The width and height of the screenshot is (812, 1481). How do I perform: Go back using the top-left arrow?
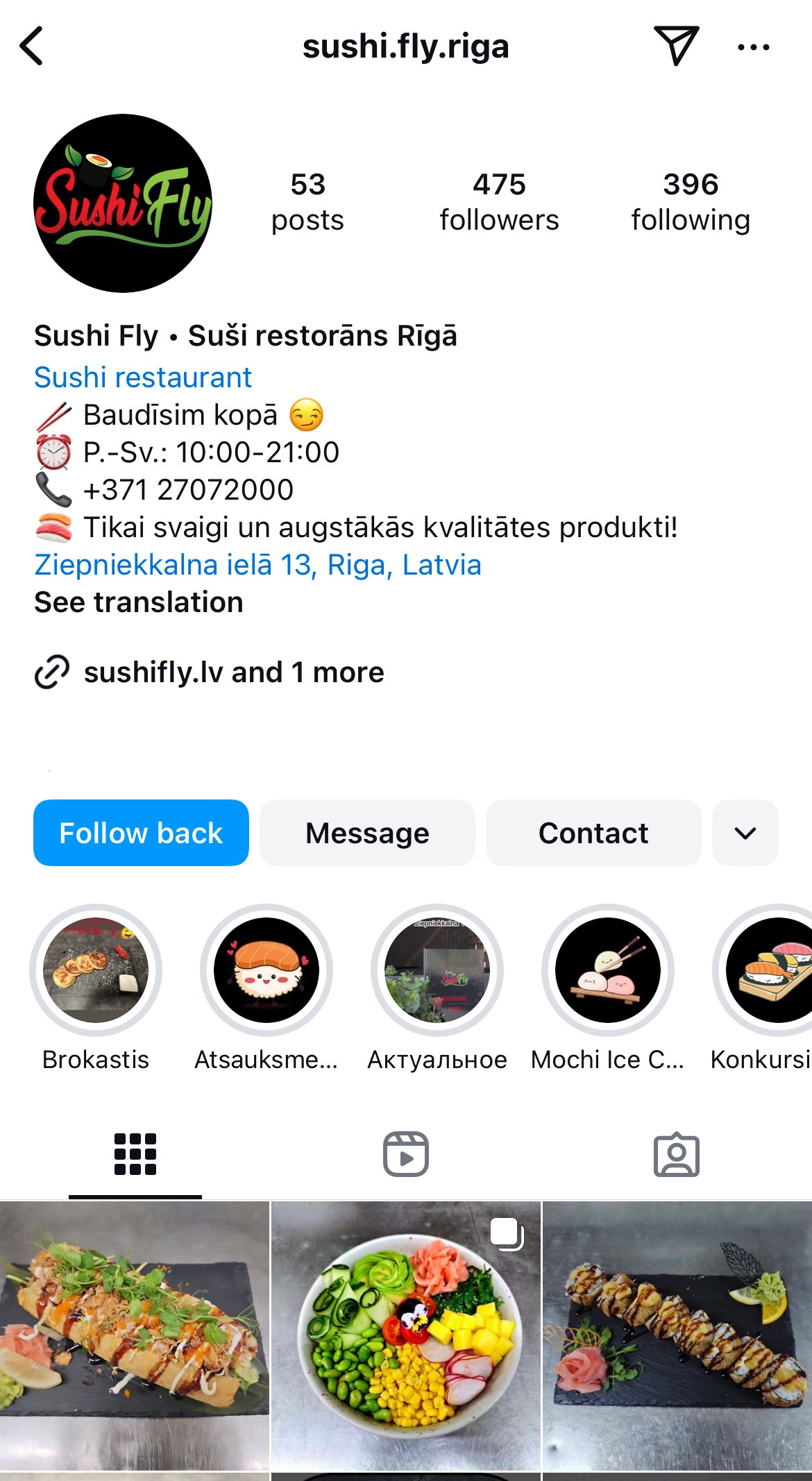[x=32, y=46]
